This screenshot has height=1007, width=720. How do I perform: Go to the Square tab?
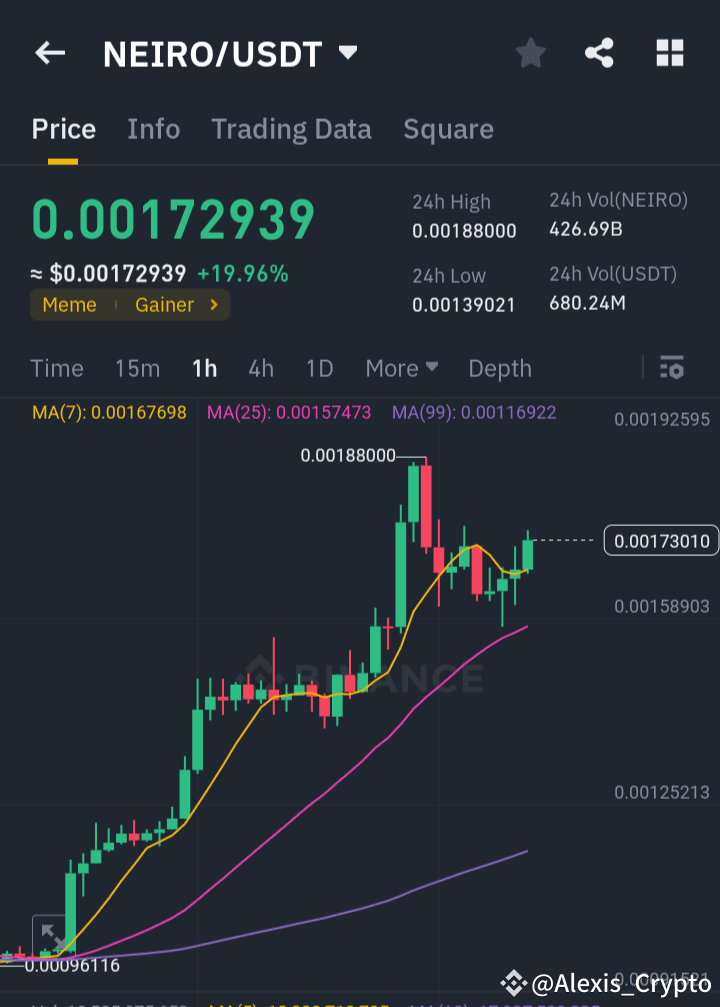pyautogui.click(x=448, y=128)
